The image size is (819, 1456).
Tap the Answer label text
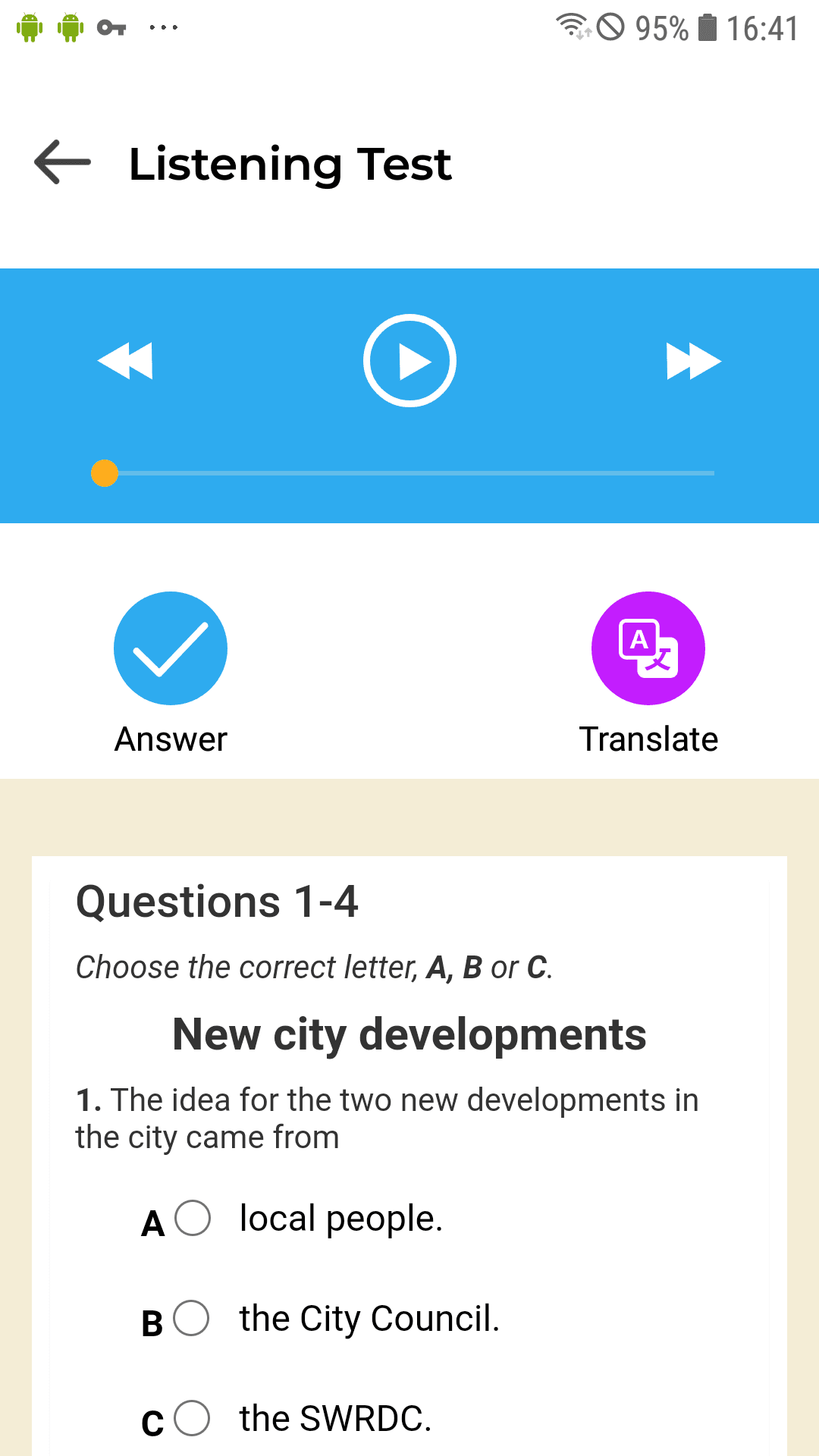pos(170,738)
